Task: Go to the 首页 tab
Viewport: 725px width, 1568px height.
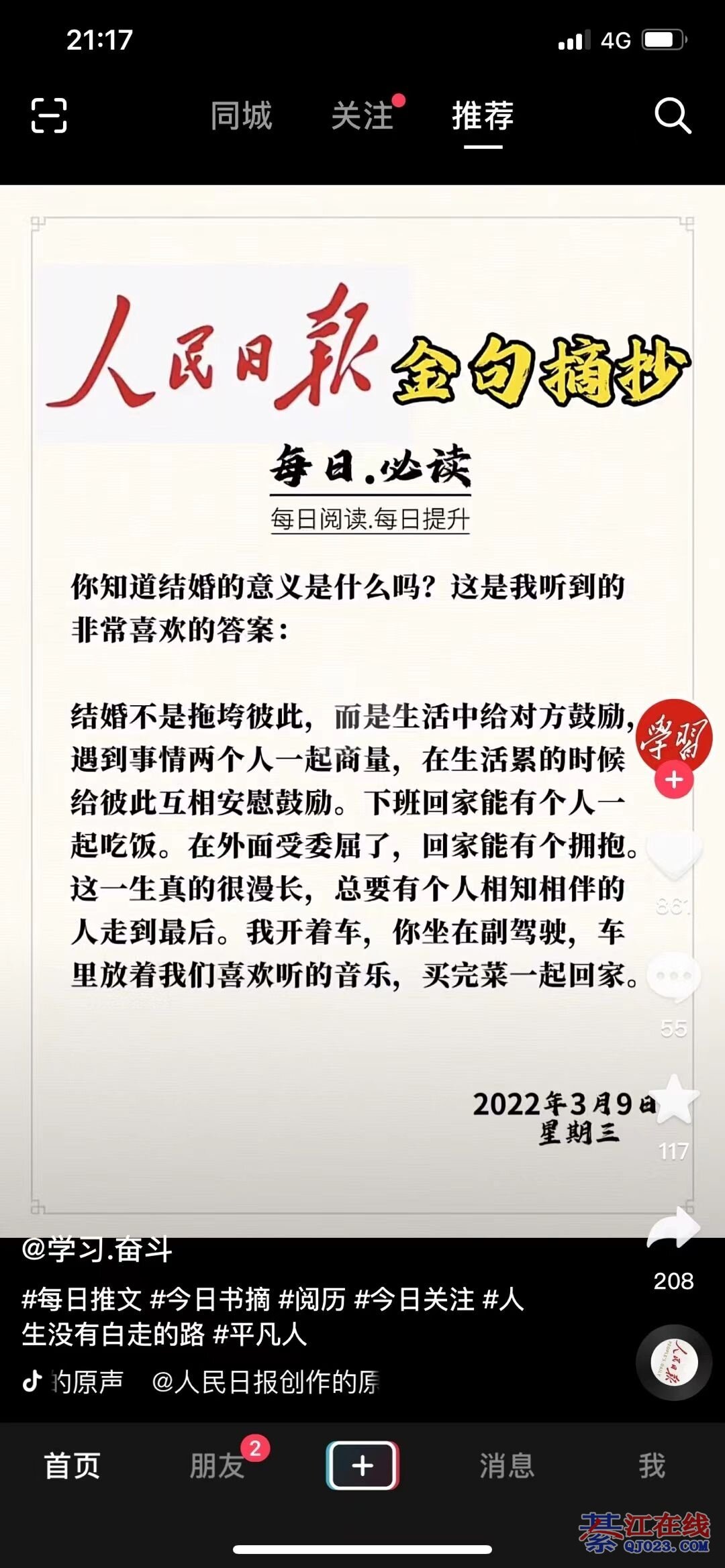Action: click(72, 1466)
